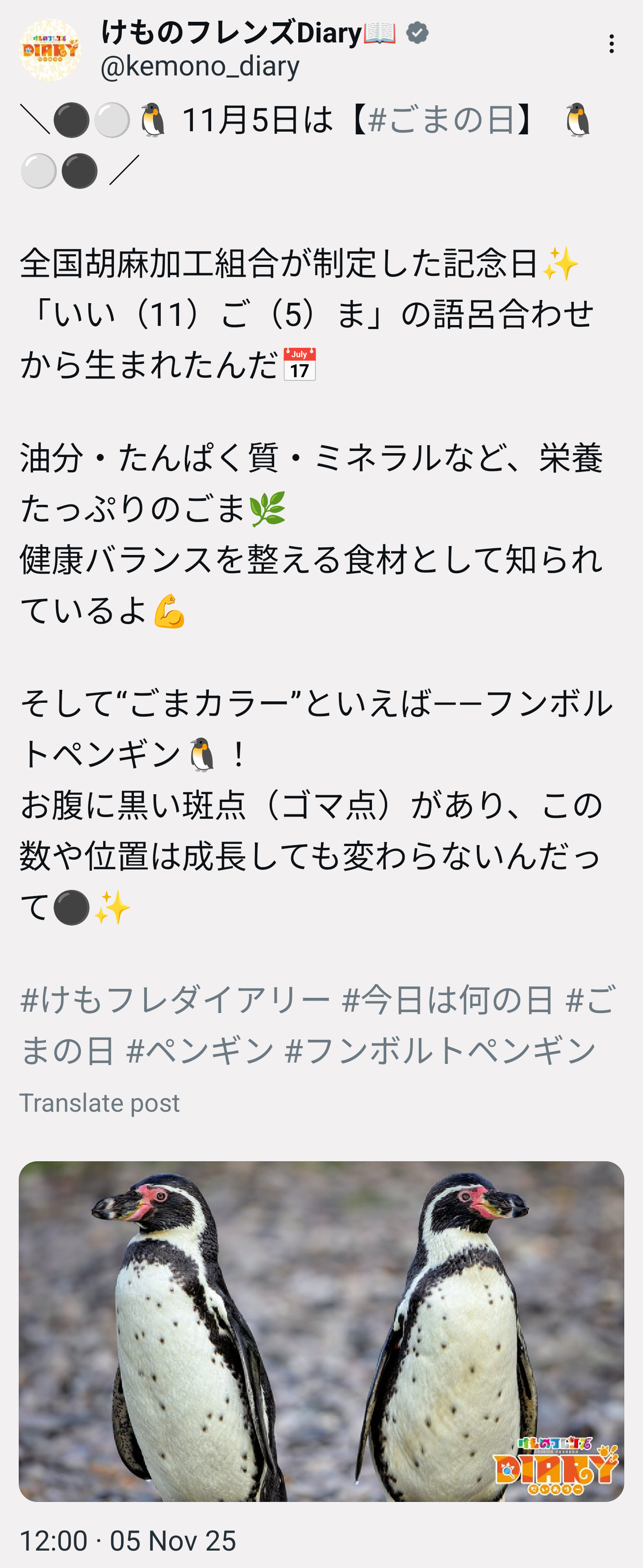Browse the #今日は何の日 hashtag

447,1000
